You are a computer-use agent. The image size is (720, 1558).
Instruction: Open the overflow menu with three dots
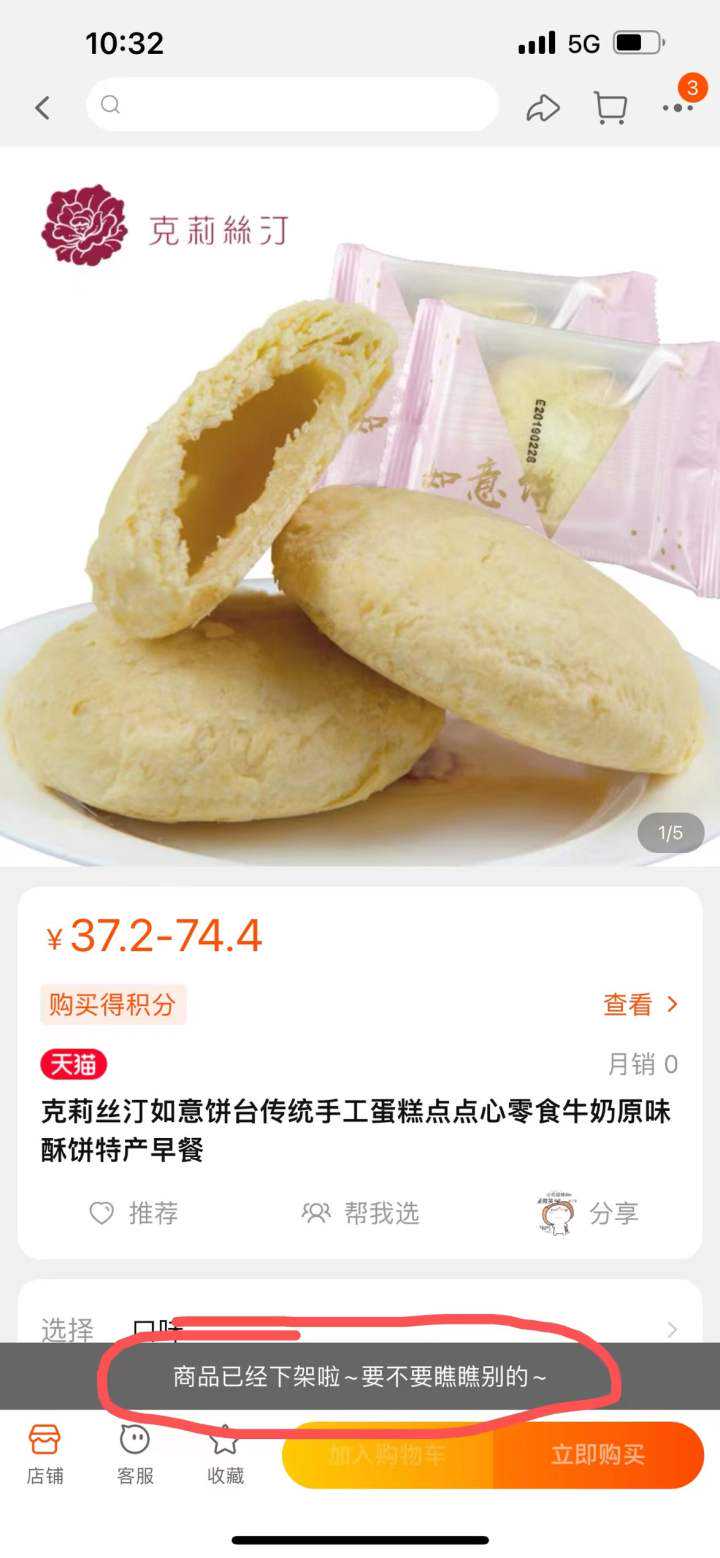tap(677, 108)
